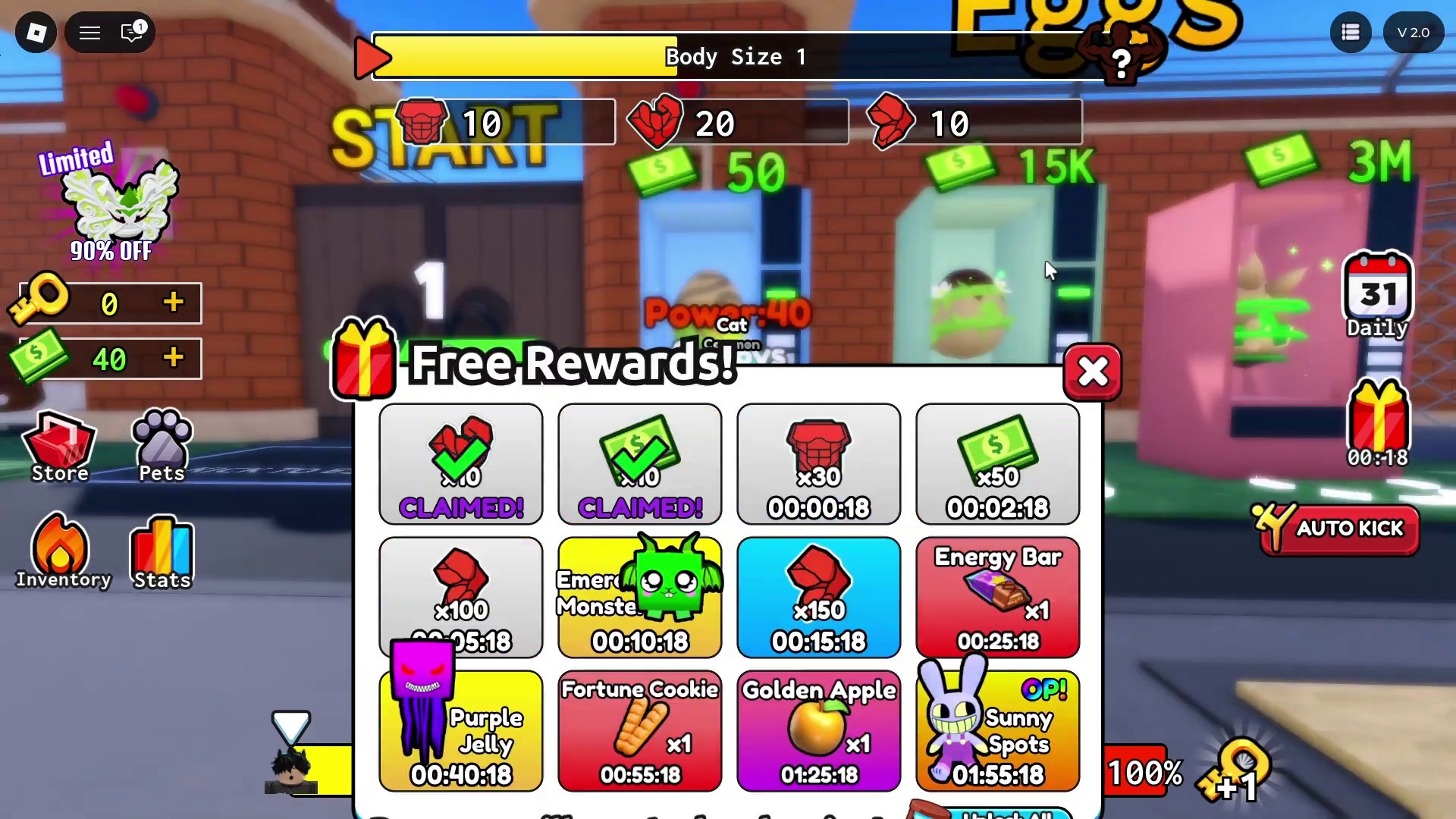Select the Fortune Cookie reward tile

coord(639,731)
